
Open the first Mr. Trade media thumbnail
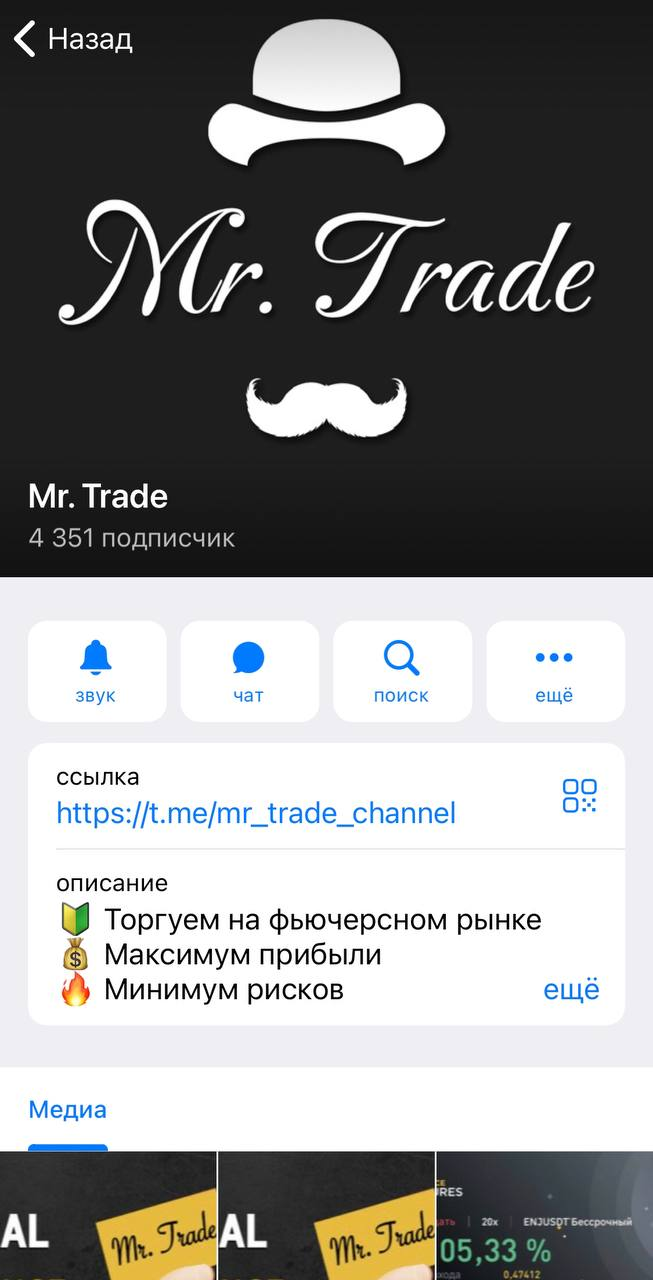(108, 1216)
